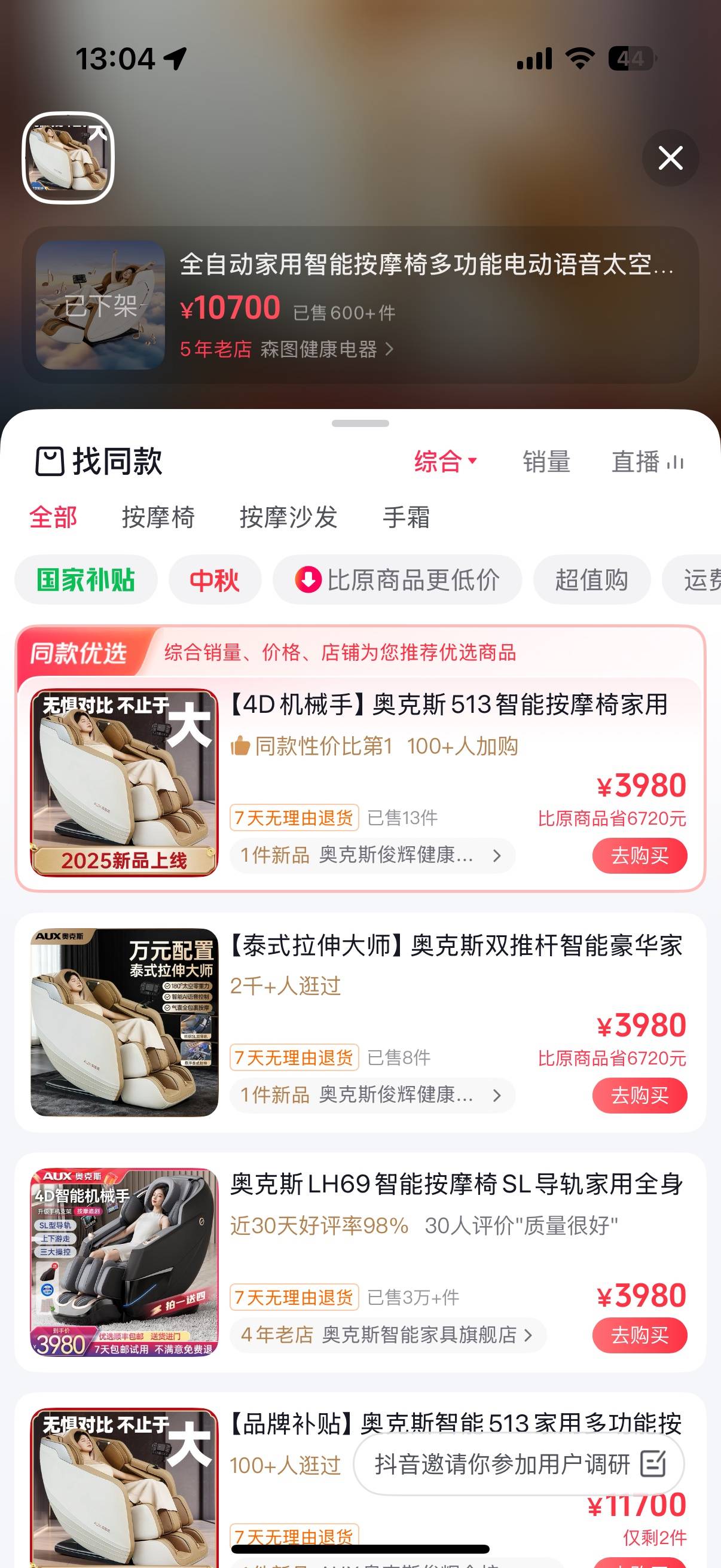Screen dimensions: 721x1568
Task: Open the 森图健康电器 store link
Action: [x=326, y=349]
